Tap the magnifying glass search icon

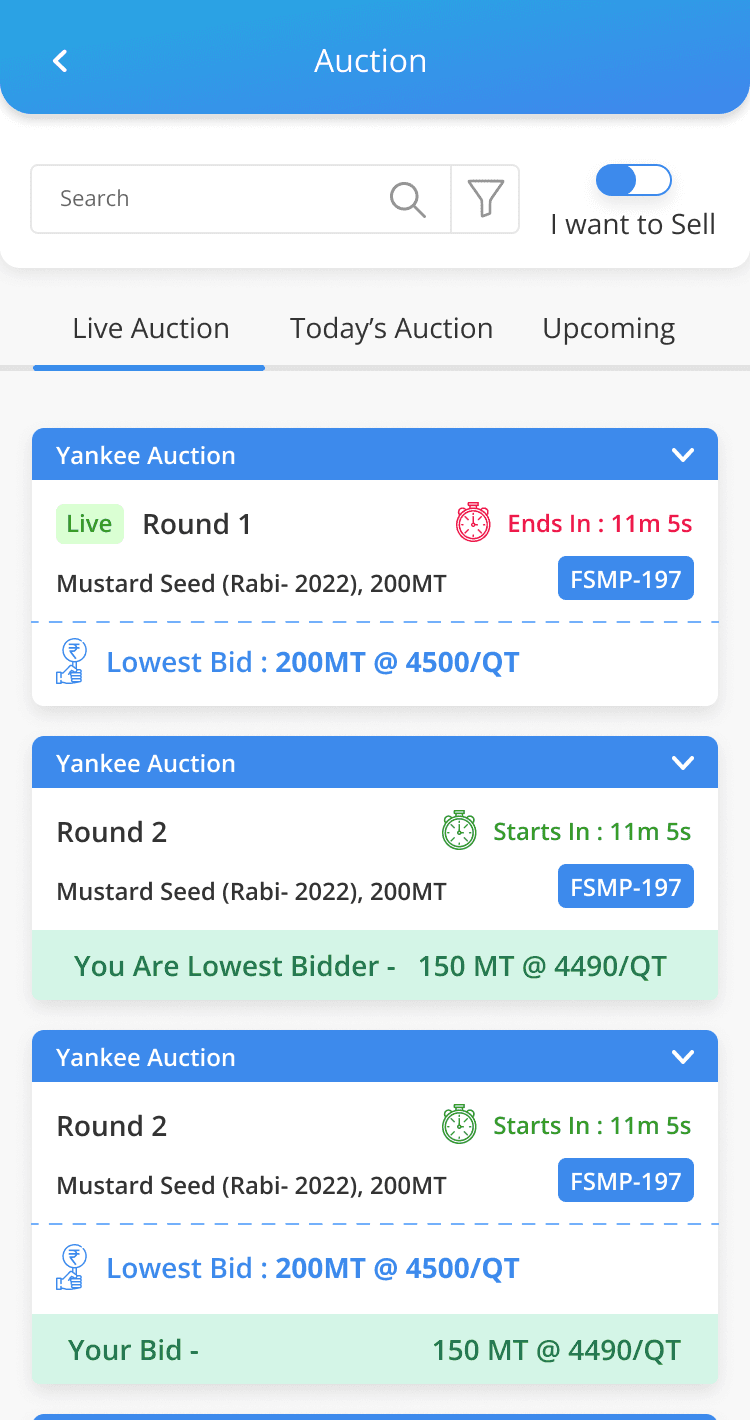tap(407, 199)
